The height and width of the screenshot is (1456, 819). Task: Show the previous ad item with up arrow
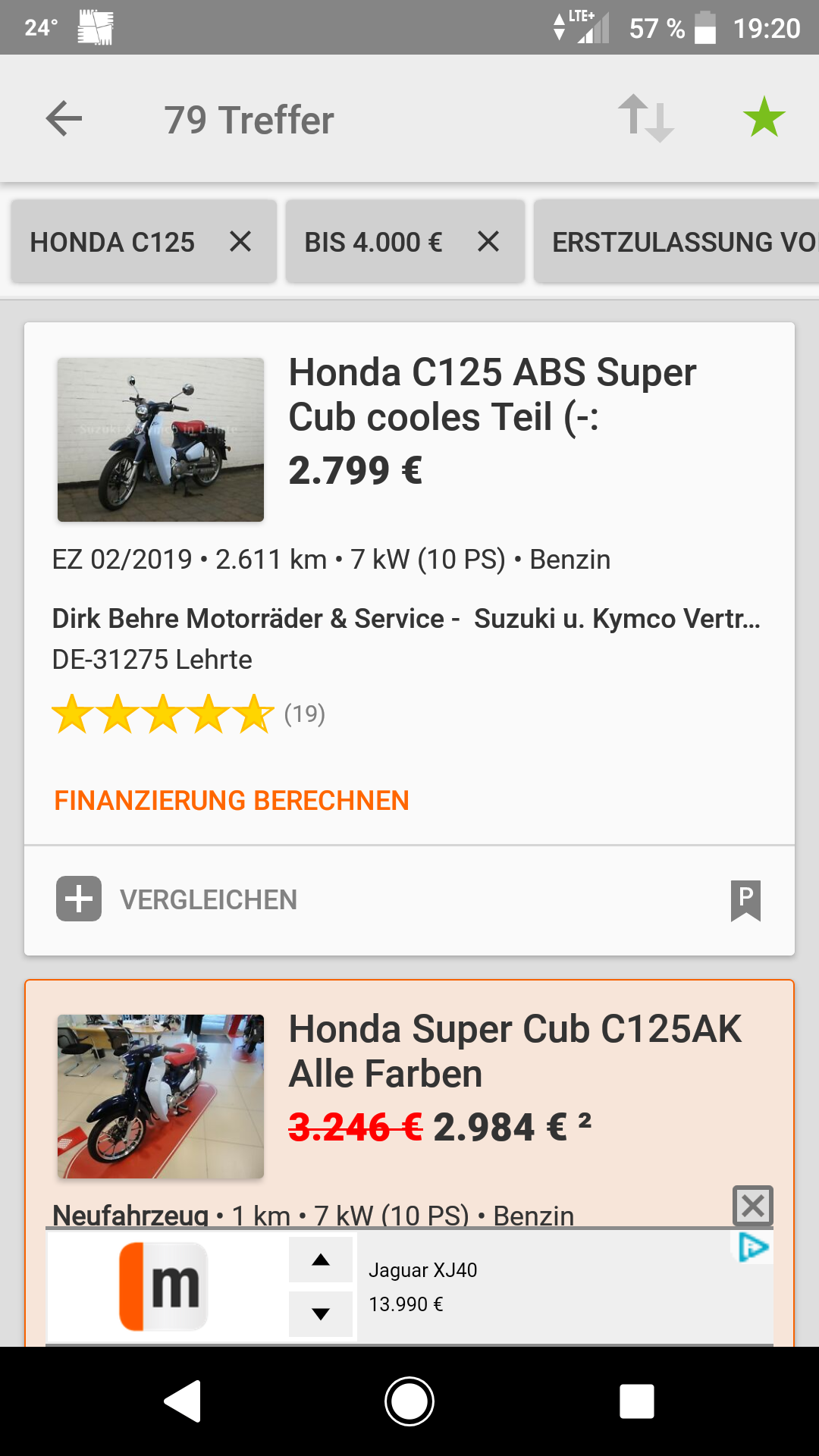(x=321, y=1260)
